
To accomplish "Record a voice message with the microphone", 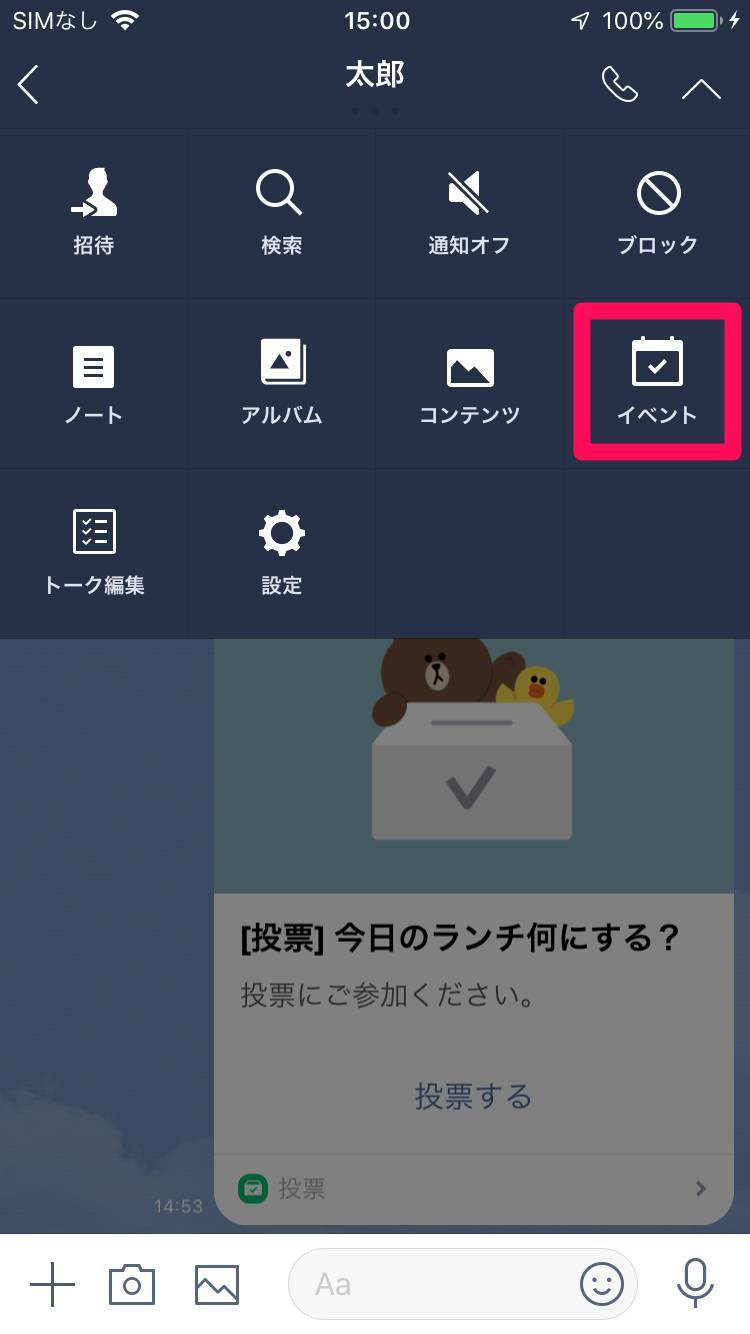I will click(x=694, y=1284).
